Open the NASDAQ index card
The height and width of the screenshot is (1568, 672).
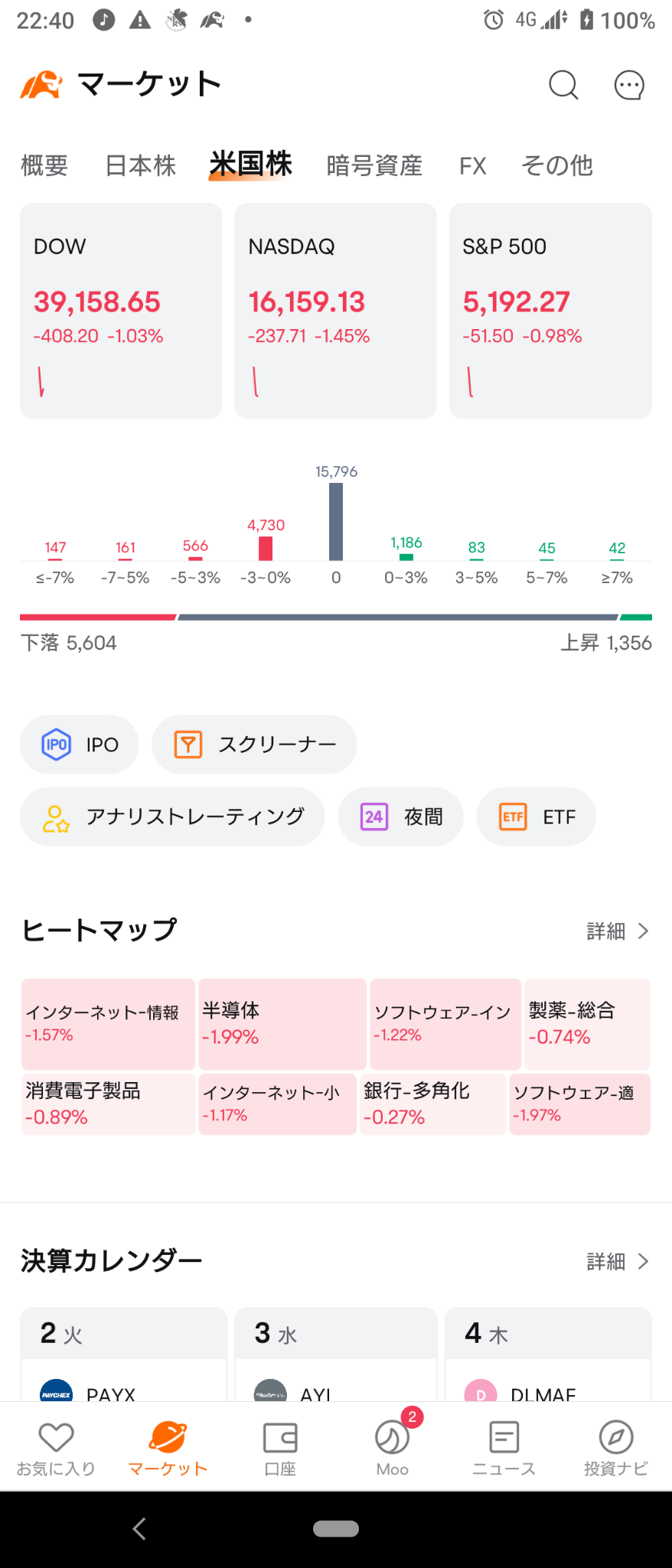[x=335, y=311]
